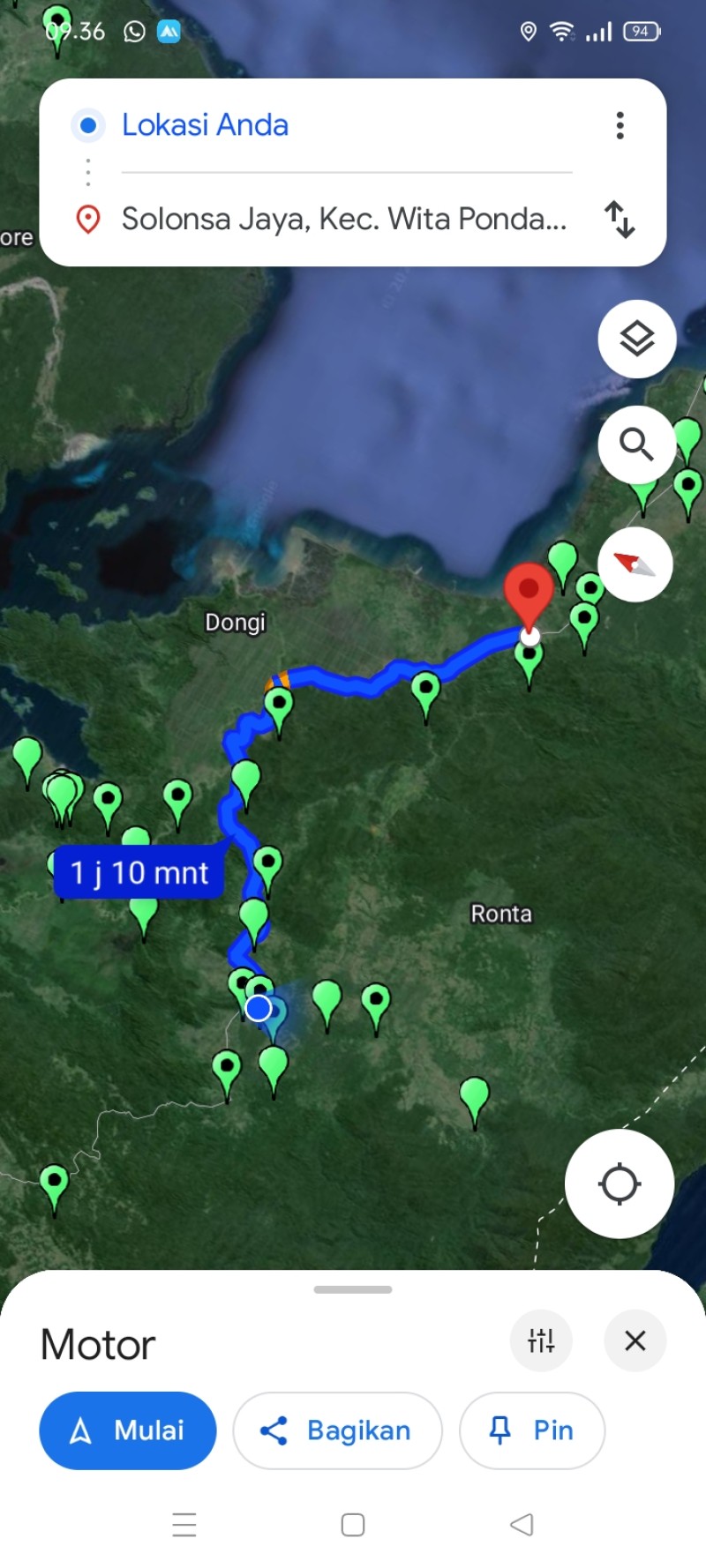The height and width of the screenshot is (1568, 706).
Task: Edit the Lokasi Anda starting point
Action: [x=347, y=125]
